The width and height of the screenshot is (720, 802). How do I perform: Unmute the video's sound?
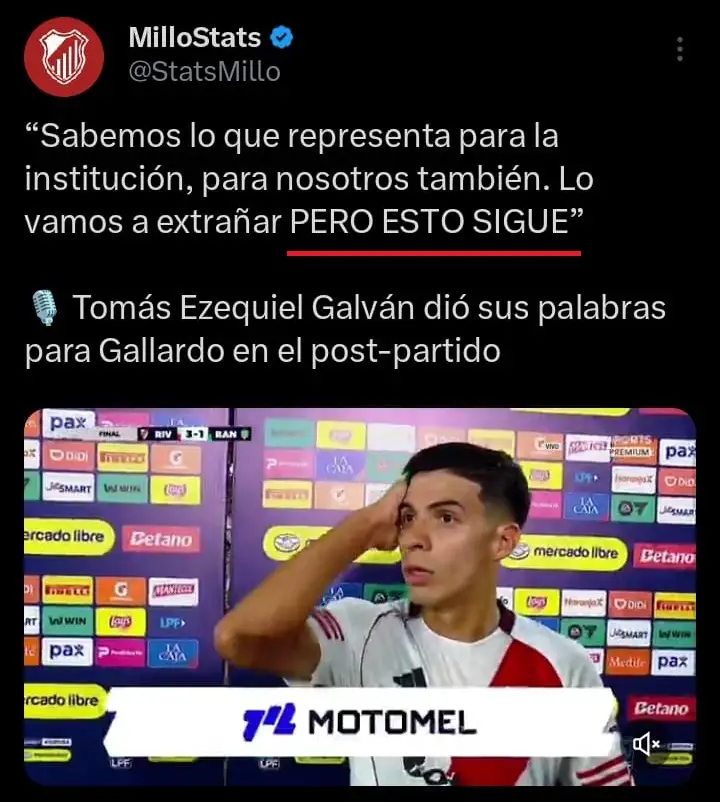[647, 743]
